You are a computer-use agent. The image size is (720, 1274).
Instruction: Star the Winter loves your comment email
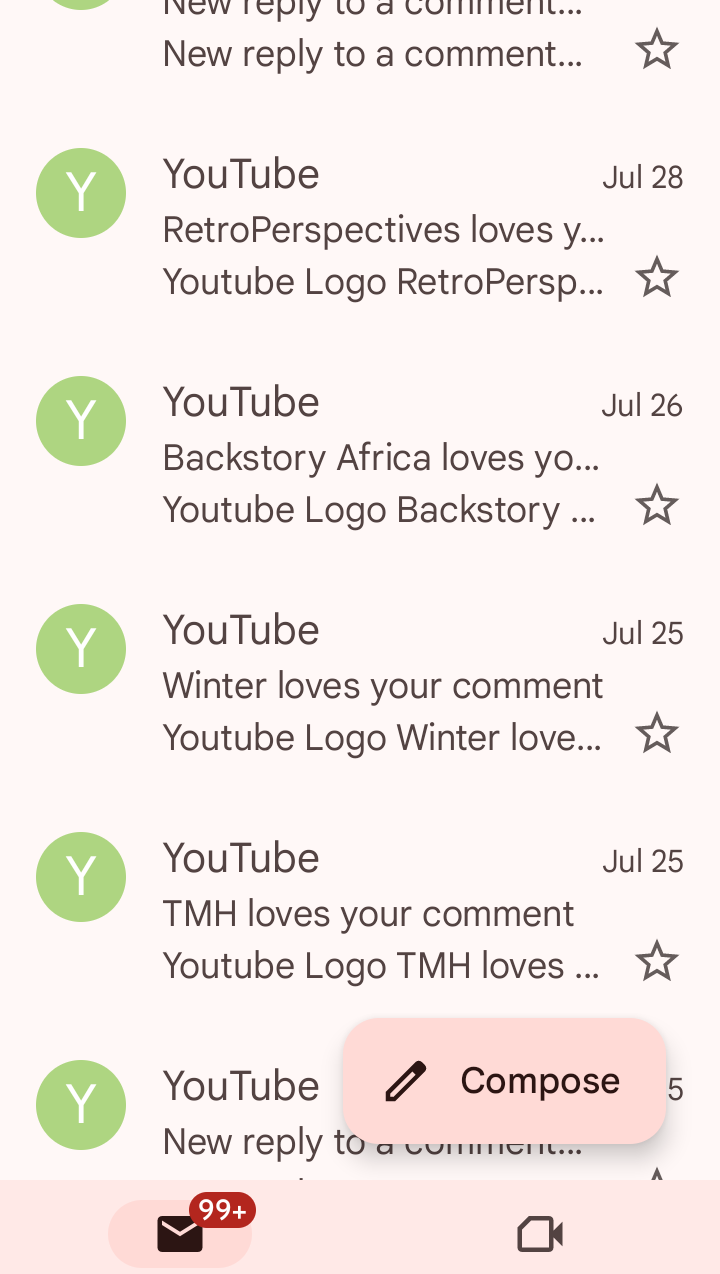[x=657, y=734]
